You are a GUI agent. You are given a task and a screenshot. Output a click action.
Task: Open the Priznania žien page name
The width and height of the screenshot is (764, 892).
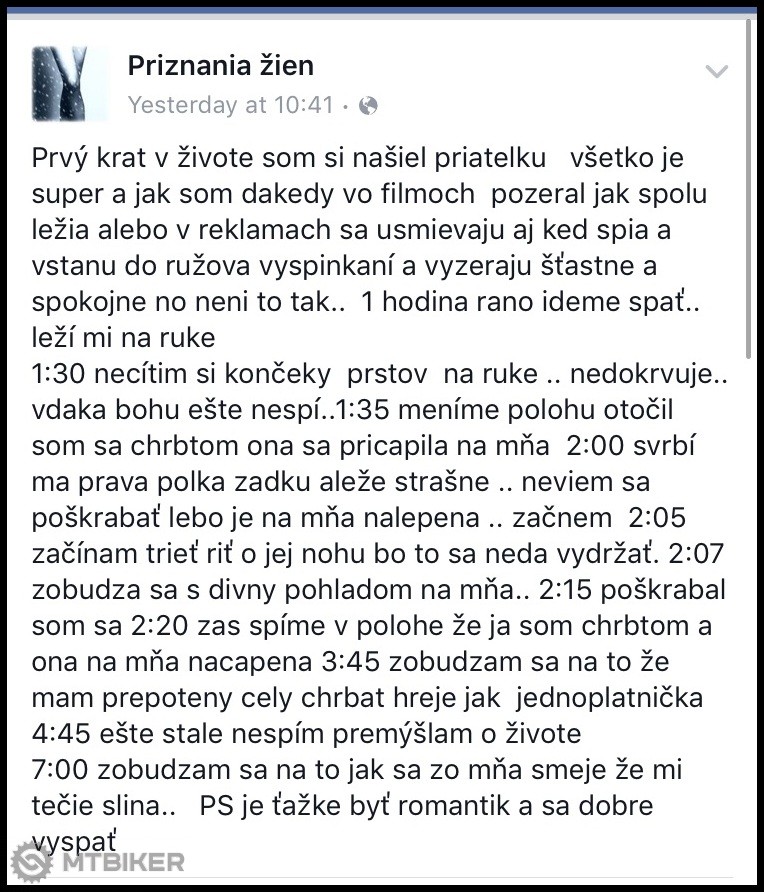[221, 66]
